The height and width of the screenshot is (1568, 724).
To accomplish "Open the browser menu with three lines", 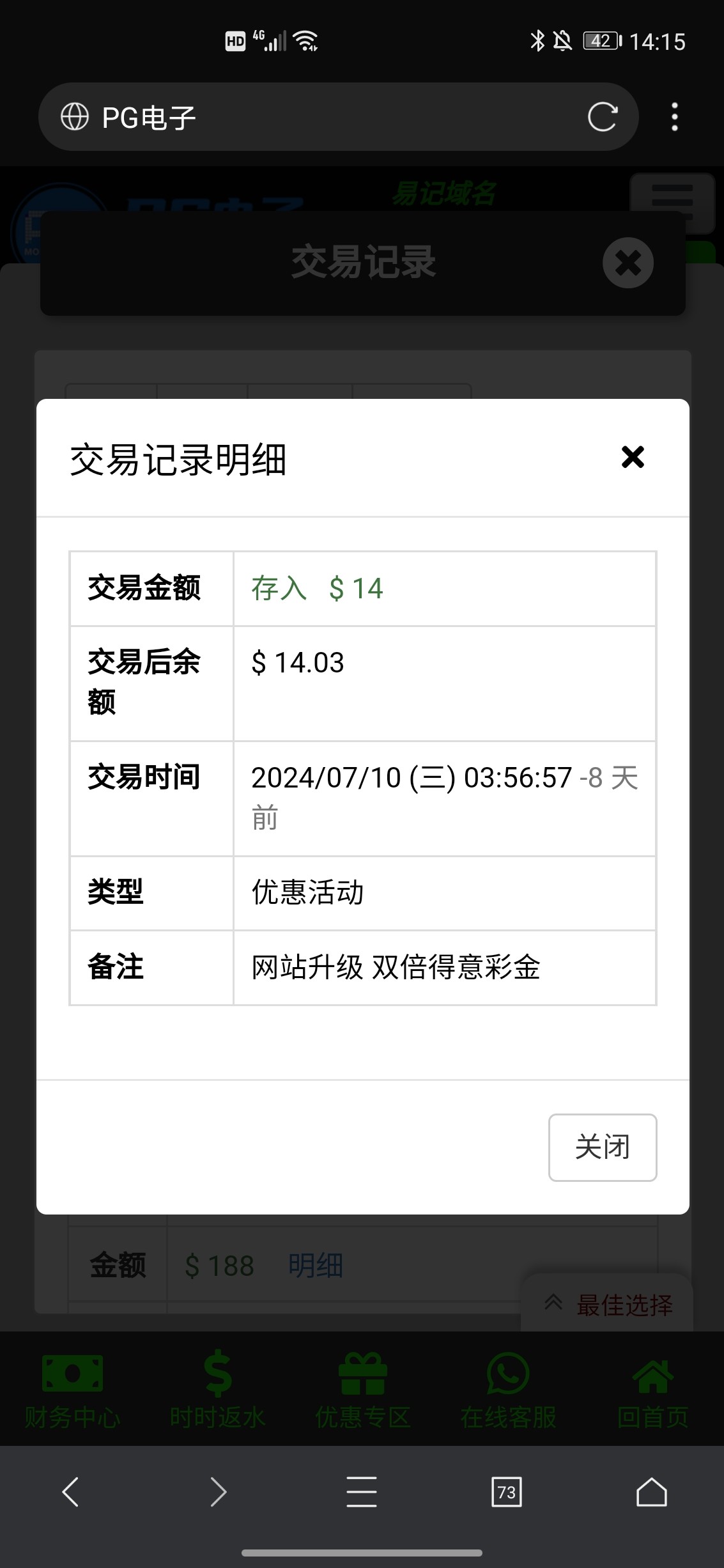I will pyautogui.click(x=362, y=1493).
